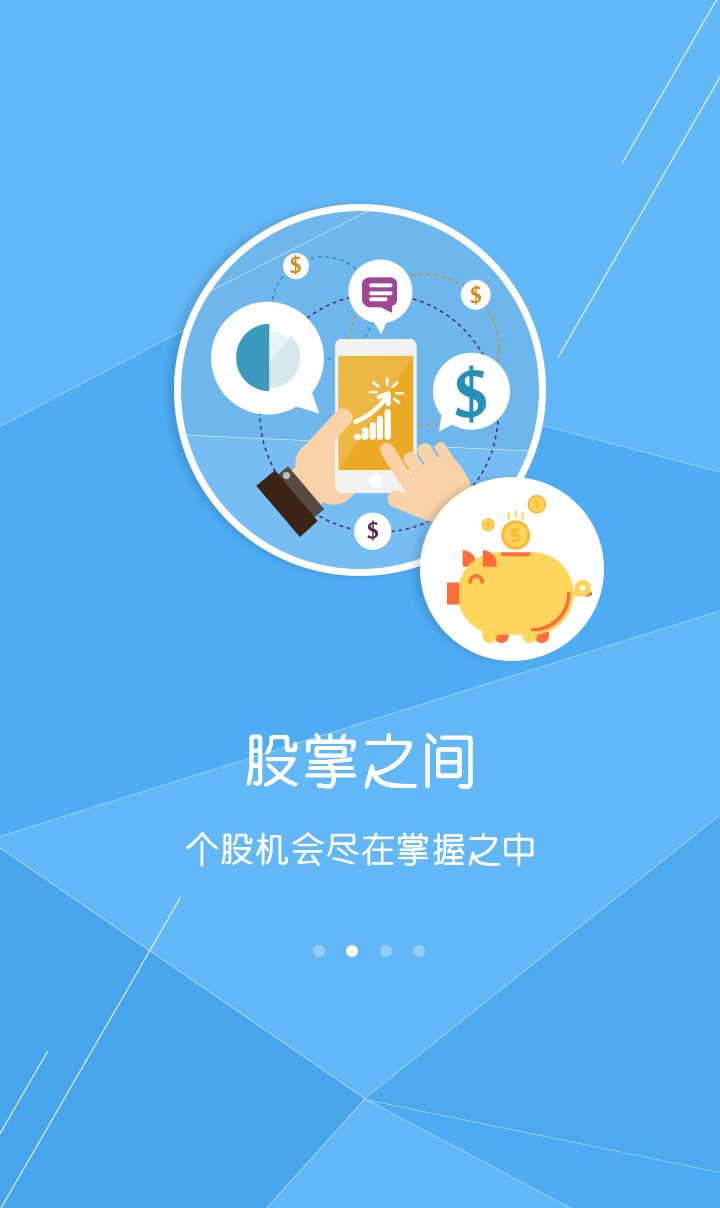Jump to the third page indicator dot
The height and width of the screenshot is (1208, 720).
[x=386, y=951]
